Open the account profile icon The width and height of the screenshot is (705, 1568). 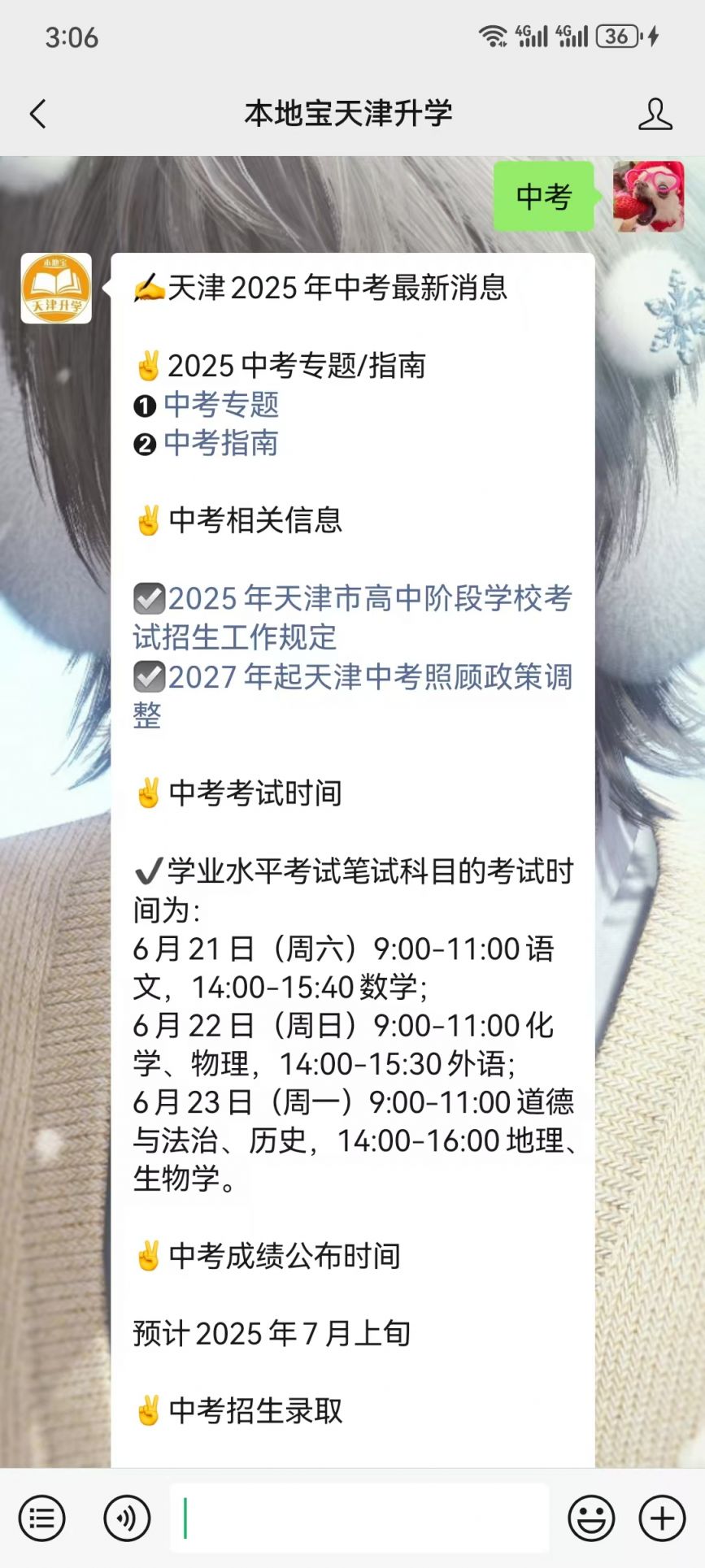(655, 115)
